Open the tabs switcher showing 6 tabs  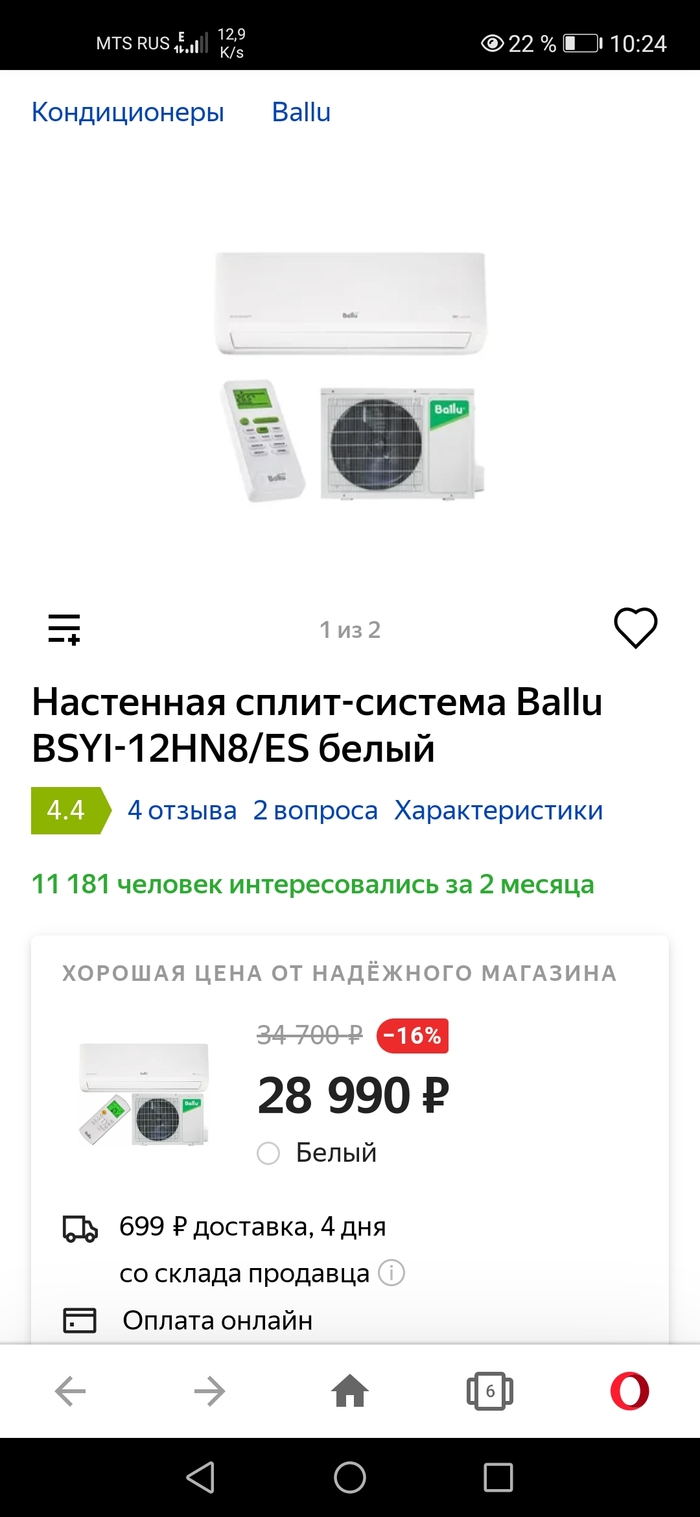(x=490, y=1391)
